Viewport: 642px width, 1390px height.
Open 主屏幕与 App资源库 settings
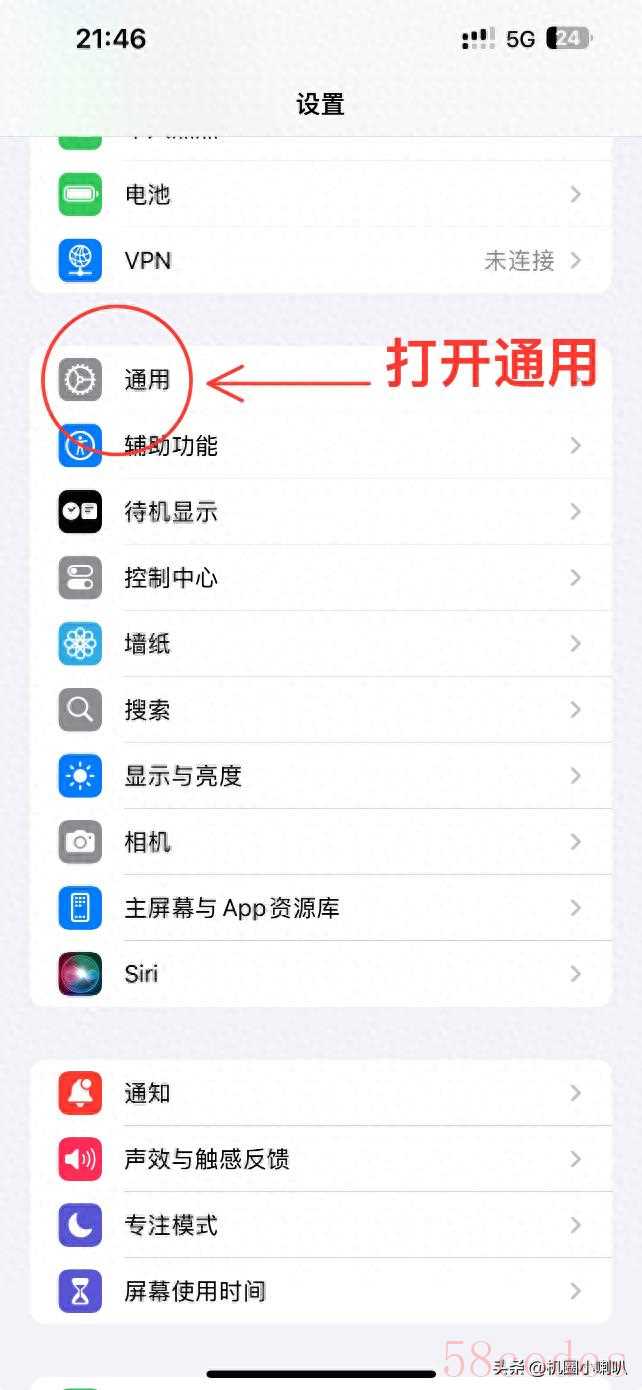(320, 907)
